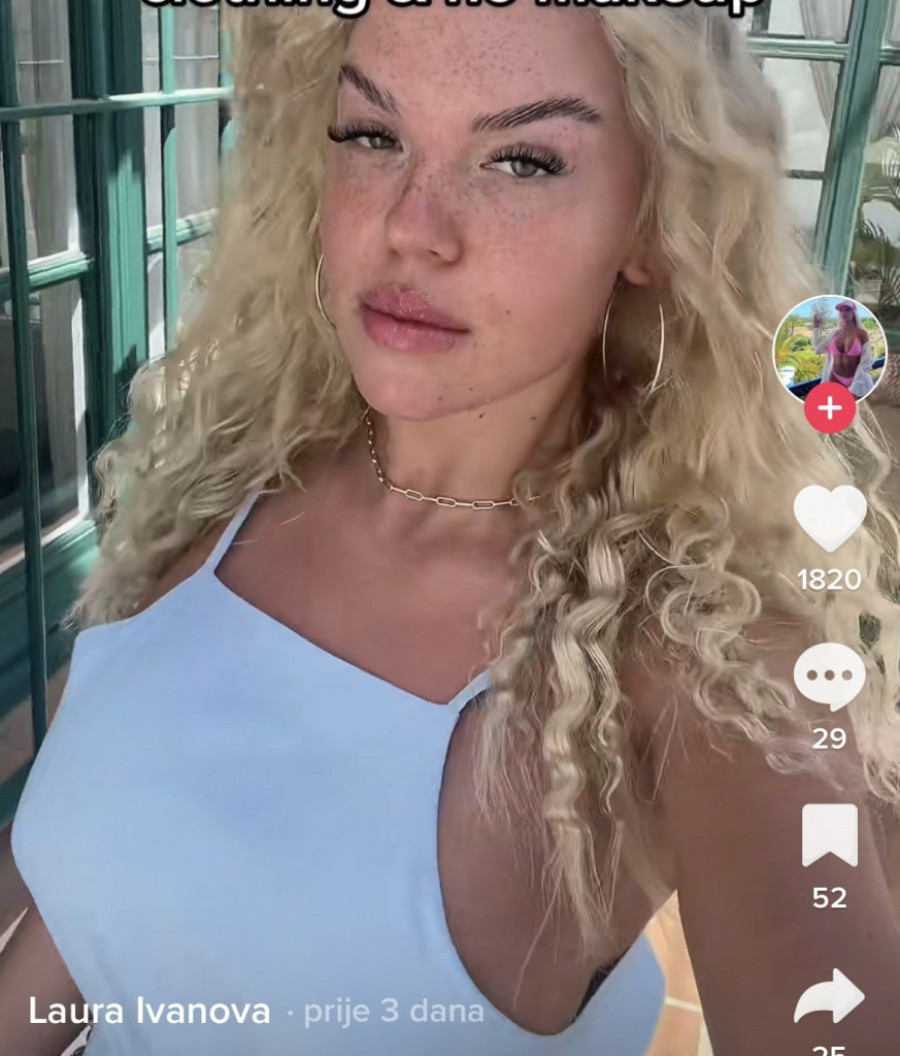Bookmark this video to favorites

(x=829, y=836)
